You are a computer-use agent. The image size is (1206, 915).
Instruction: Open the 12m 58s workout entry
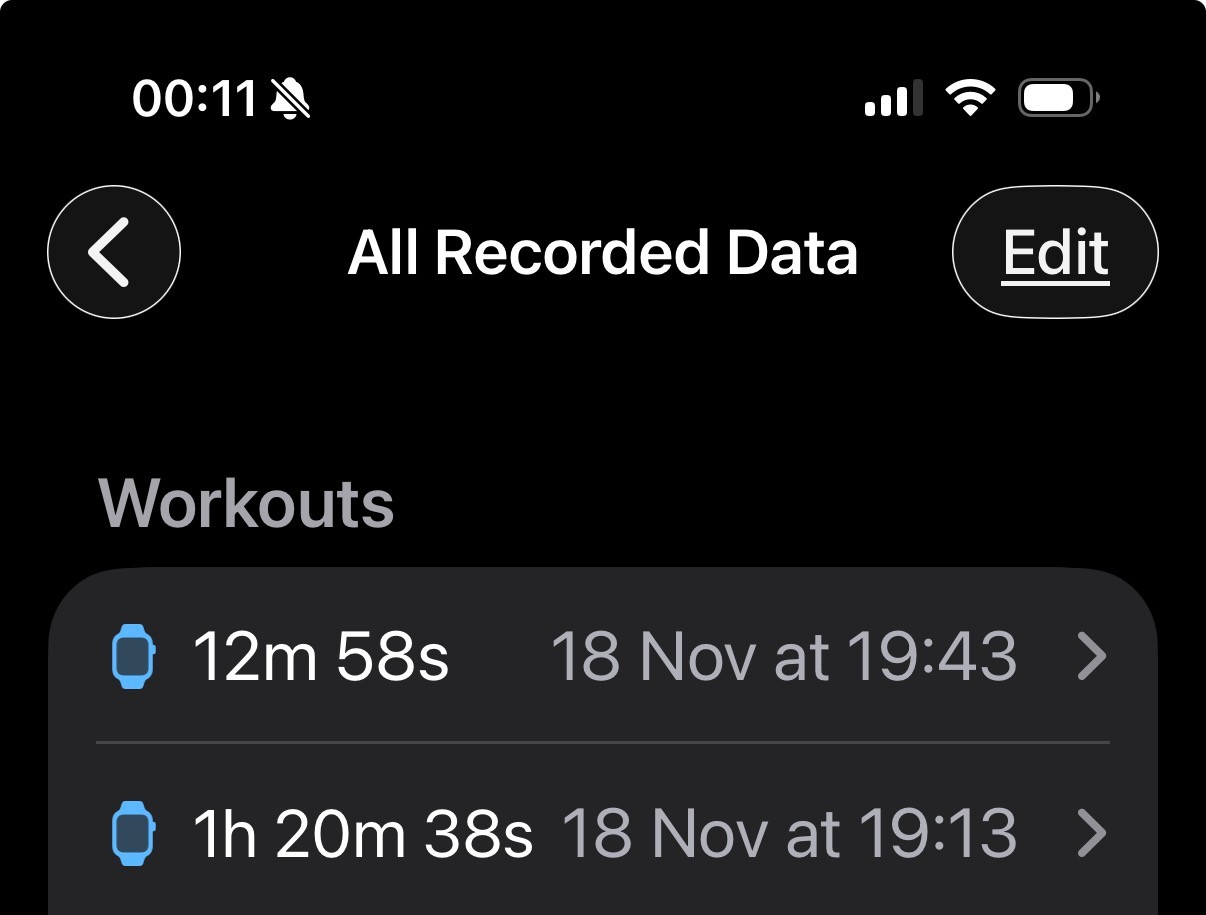[x=602, y=657]
